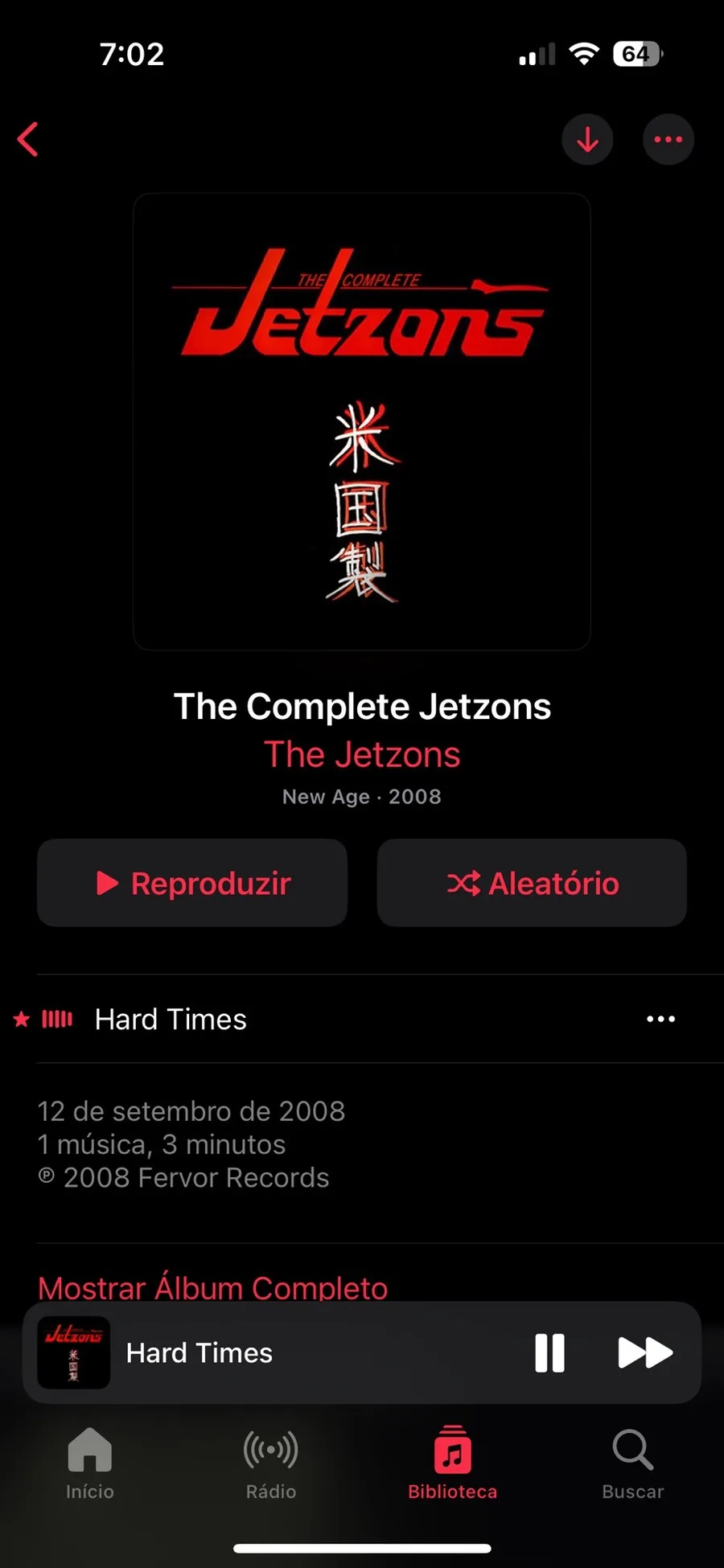Switch to the Rádio tab
Viewport: 724px width, 1568px height.
tap(271, 1463)
